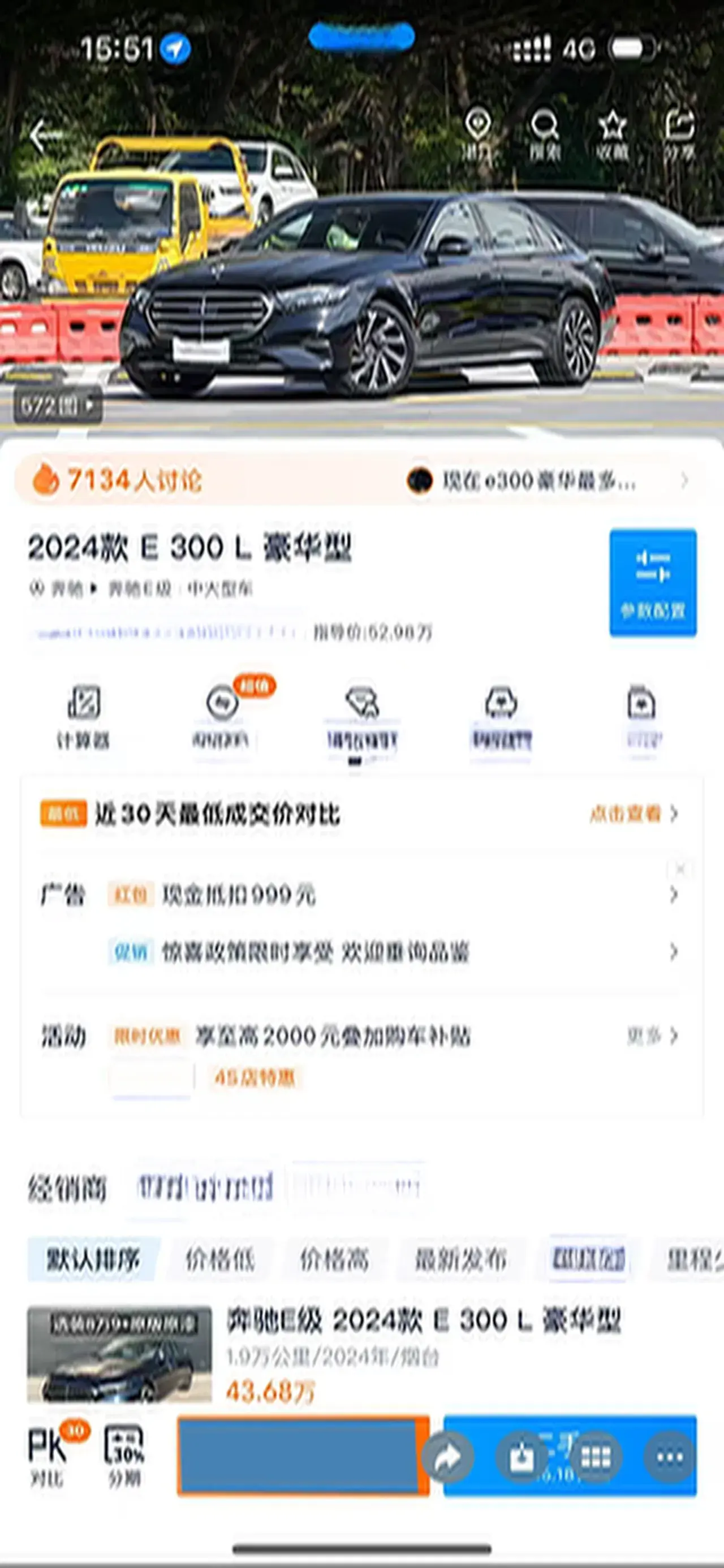This screenshot has width=724, height=1568.
Task: Select the 默认排序 sorting chip
Action: [x=94, y=1259]
